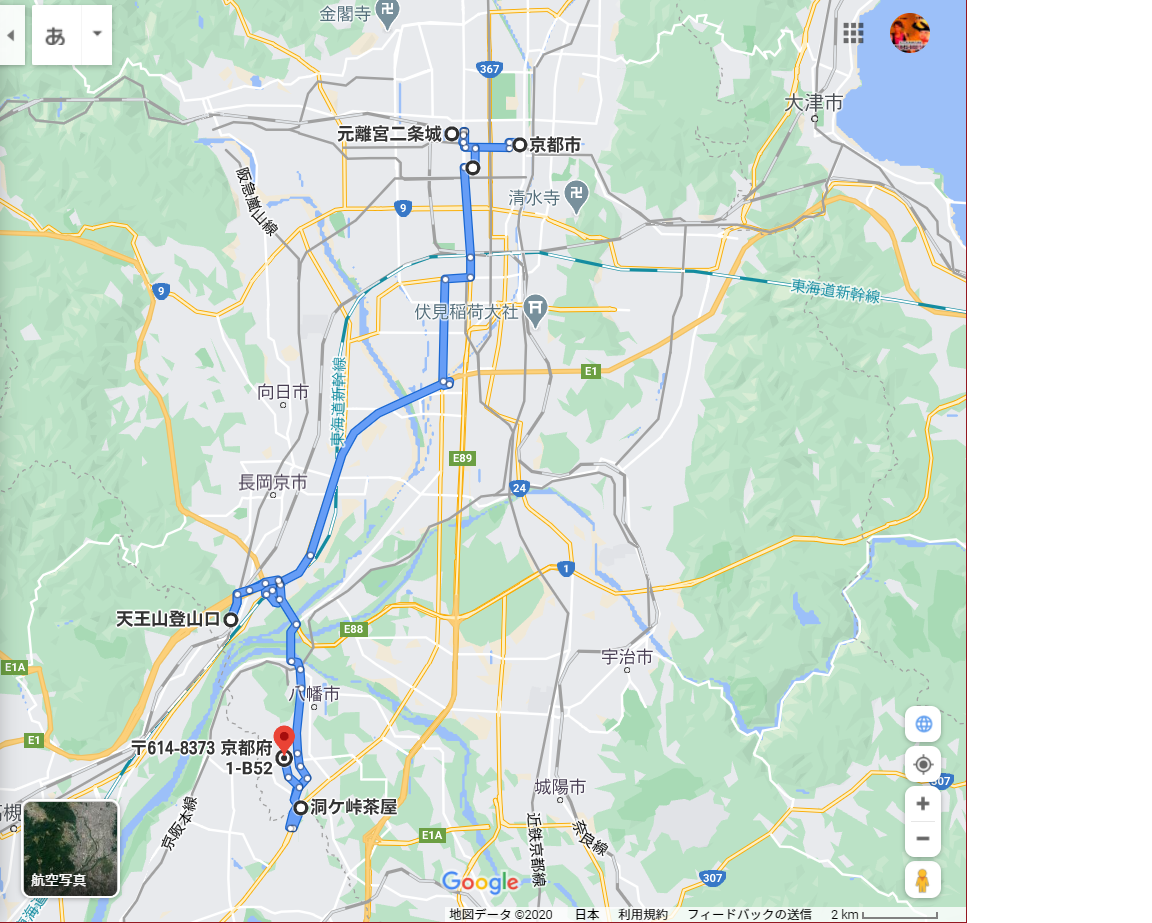The image size is (1152, 923).
Task: Switch to 航空写真 satellite view
Action: (x=71, y=848)
